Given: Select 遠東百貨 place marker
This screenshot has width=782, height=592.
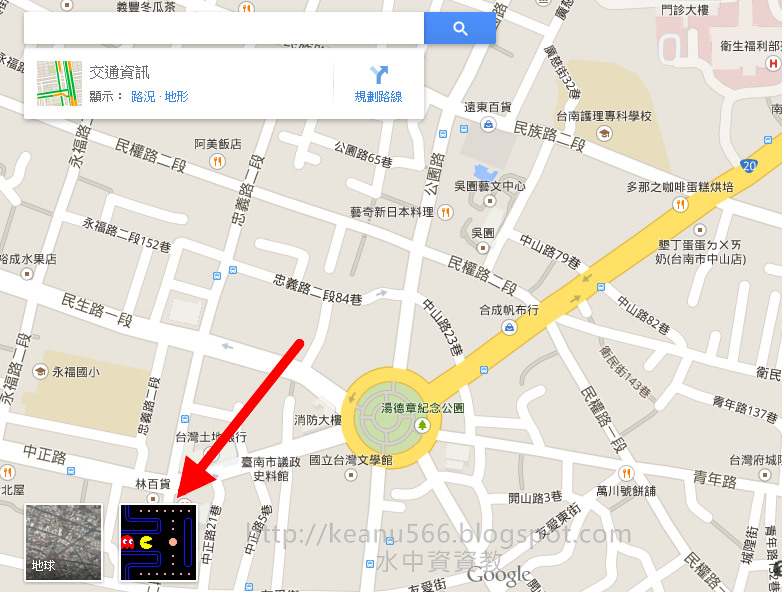Looking at the screenshot, I should coord(487,125).
